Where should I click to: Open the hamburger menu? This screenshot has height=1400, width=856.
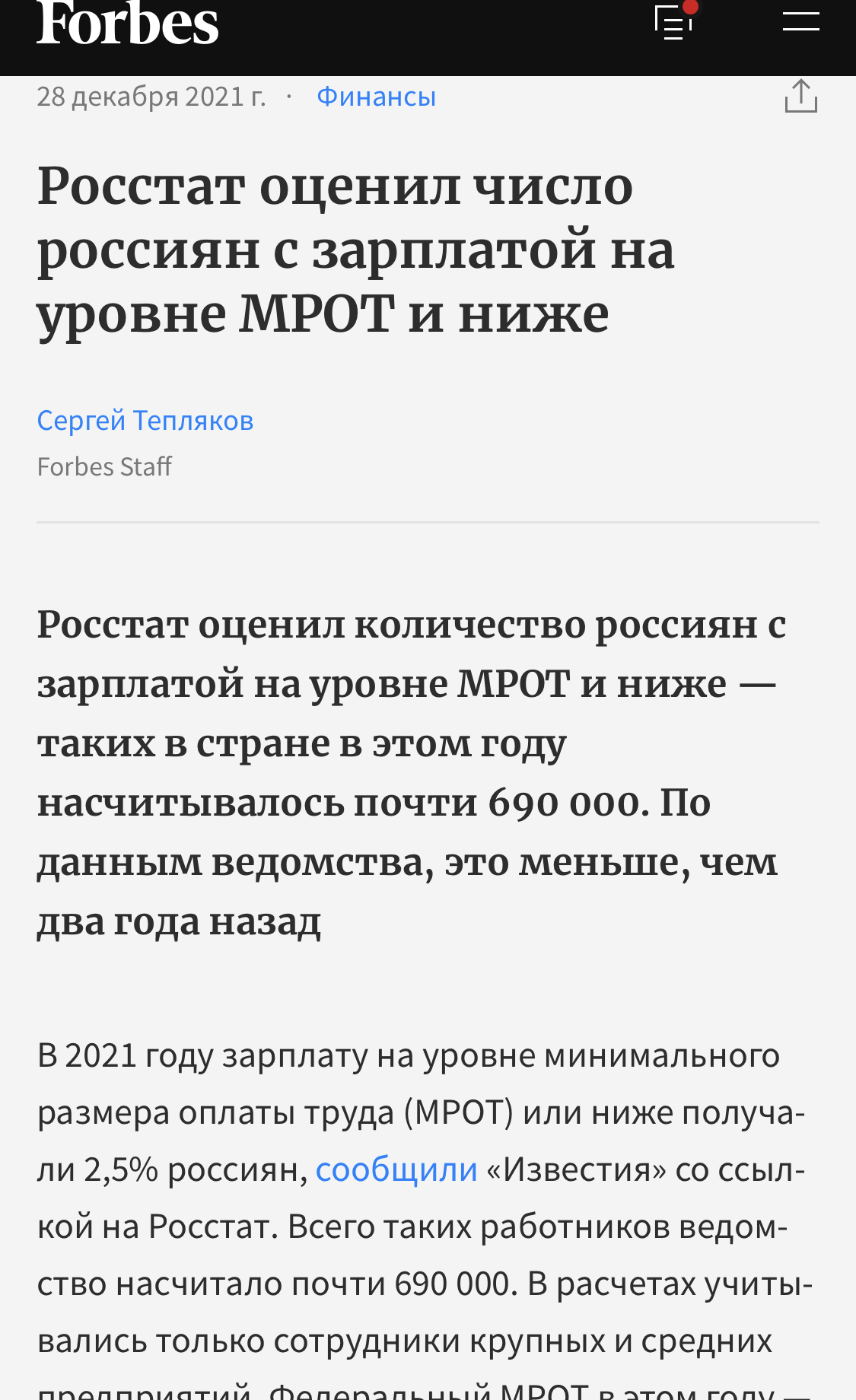coord(800,21)
